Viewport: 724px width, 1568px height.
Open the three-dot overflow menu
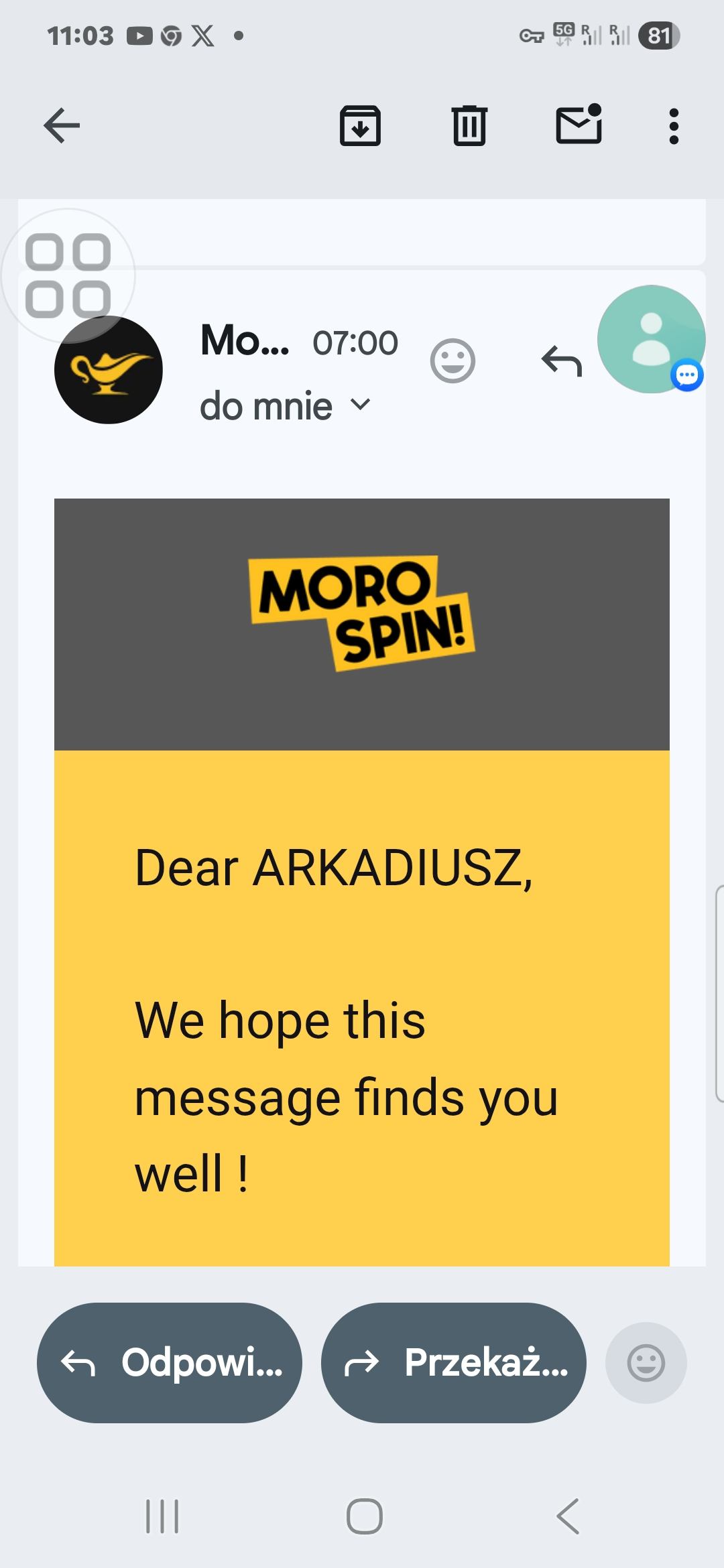(x=674, y=126)
